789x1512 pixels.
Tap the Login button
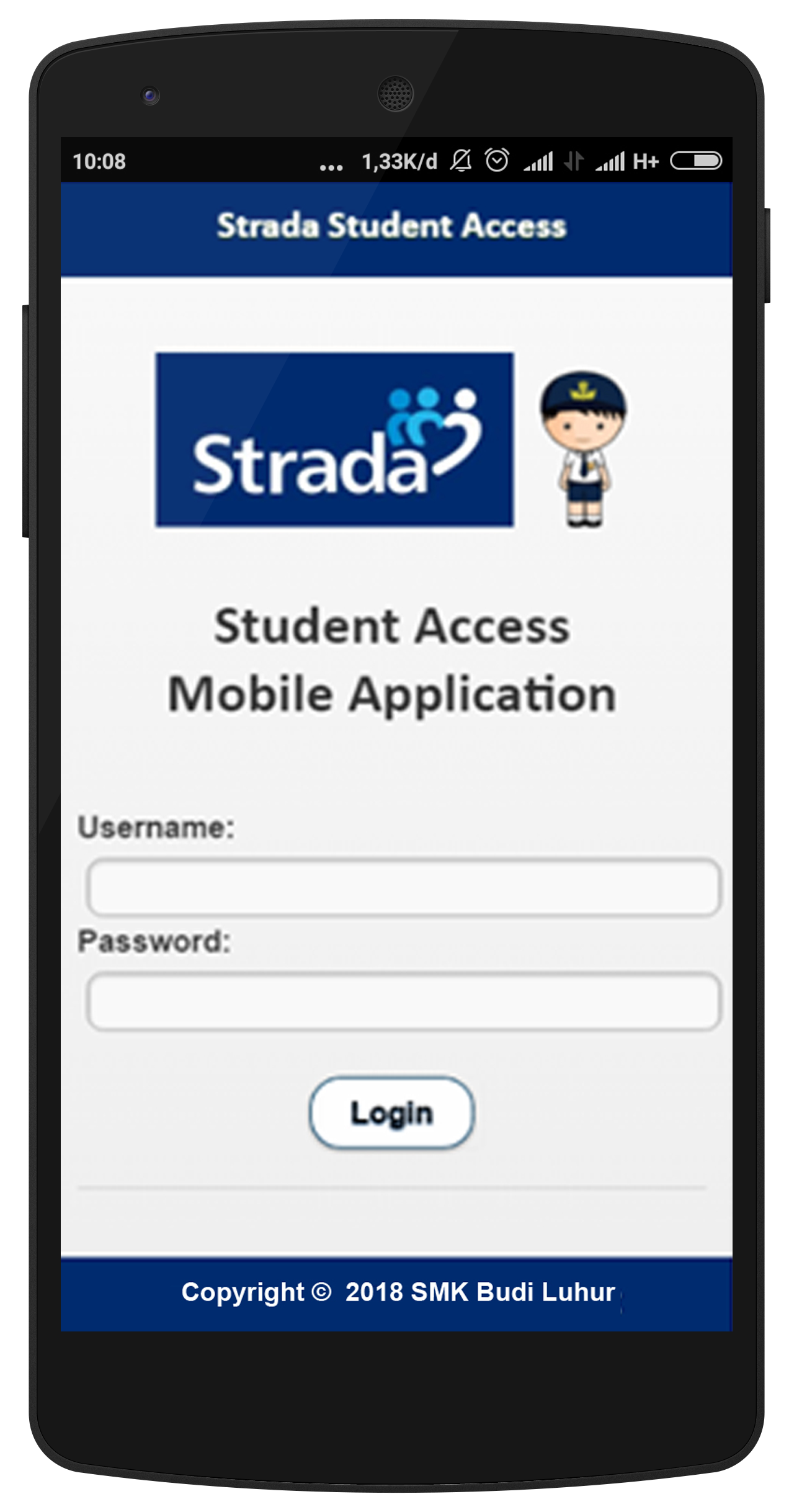(x=391, y=1112)
